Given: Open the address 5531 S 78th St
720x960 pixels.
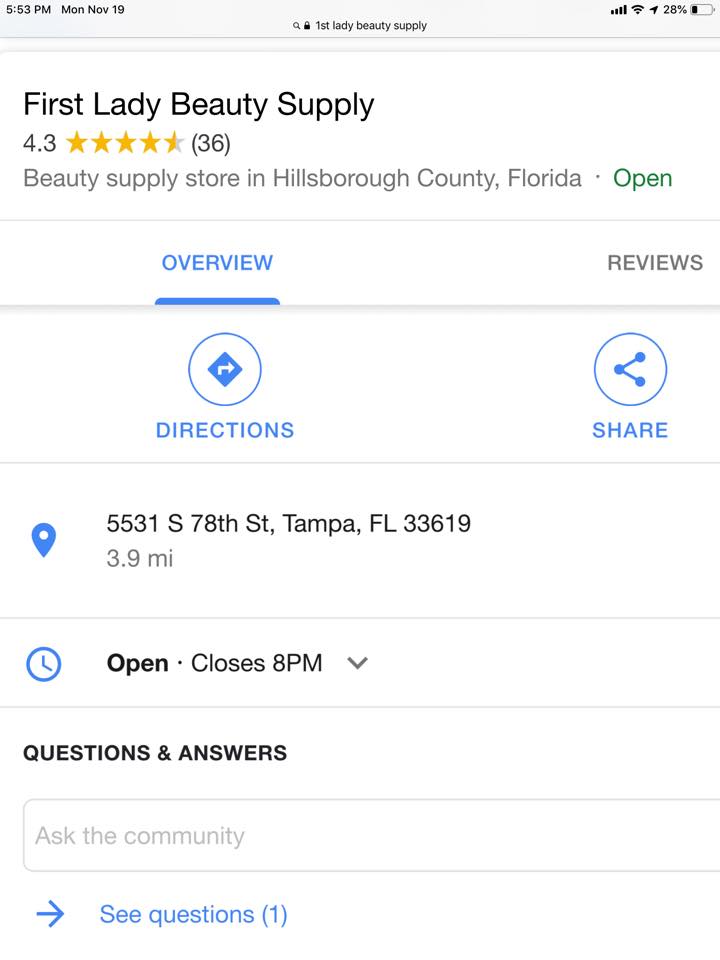Looking at the screenshot, I should coord(288,524).
